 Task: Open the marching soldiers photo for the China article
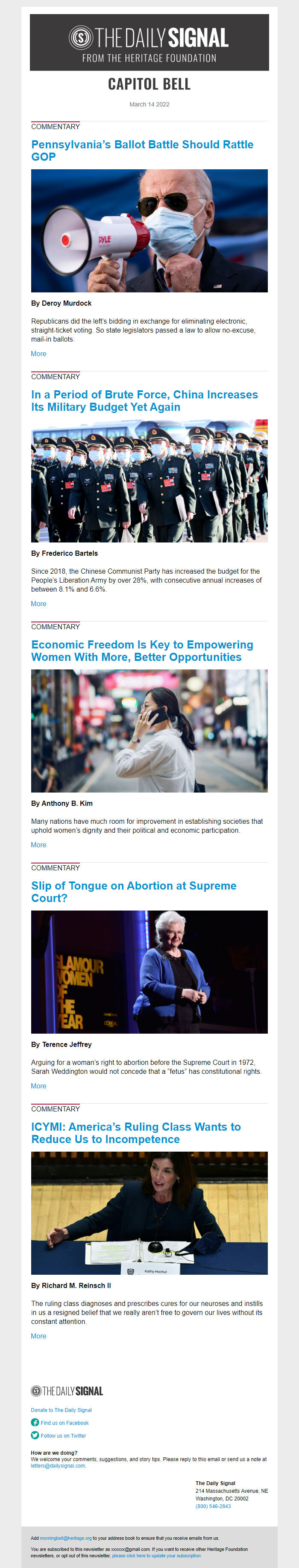click(149, 481)
